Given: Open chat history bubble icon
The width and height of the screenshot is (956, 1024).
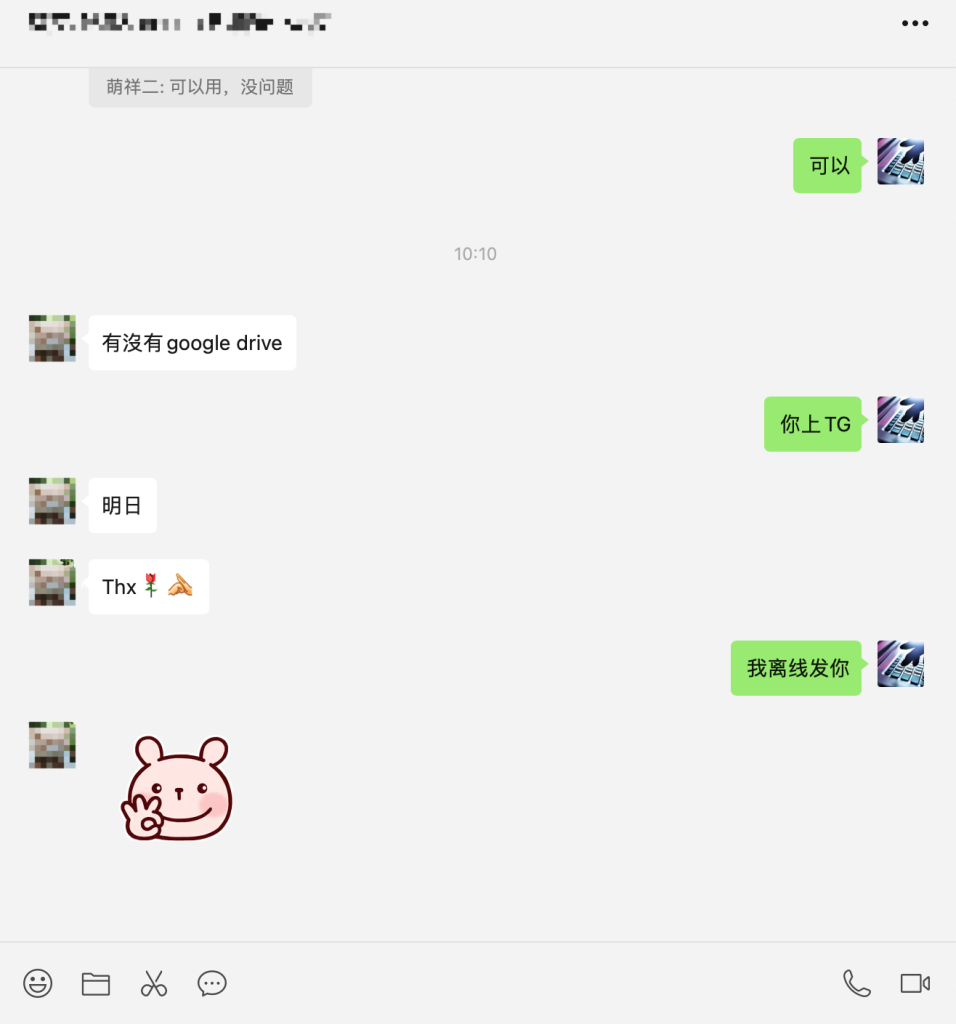Looking at the screenshot, I should [212, 983].
